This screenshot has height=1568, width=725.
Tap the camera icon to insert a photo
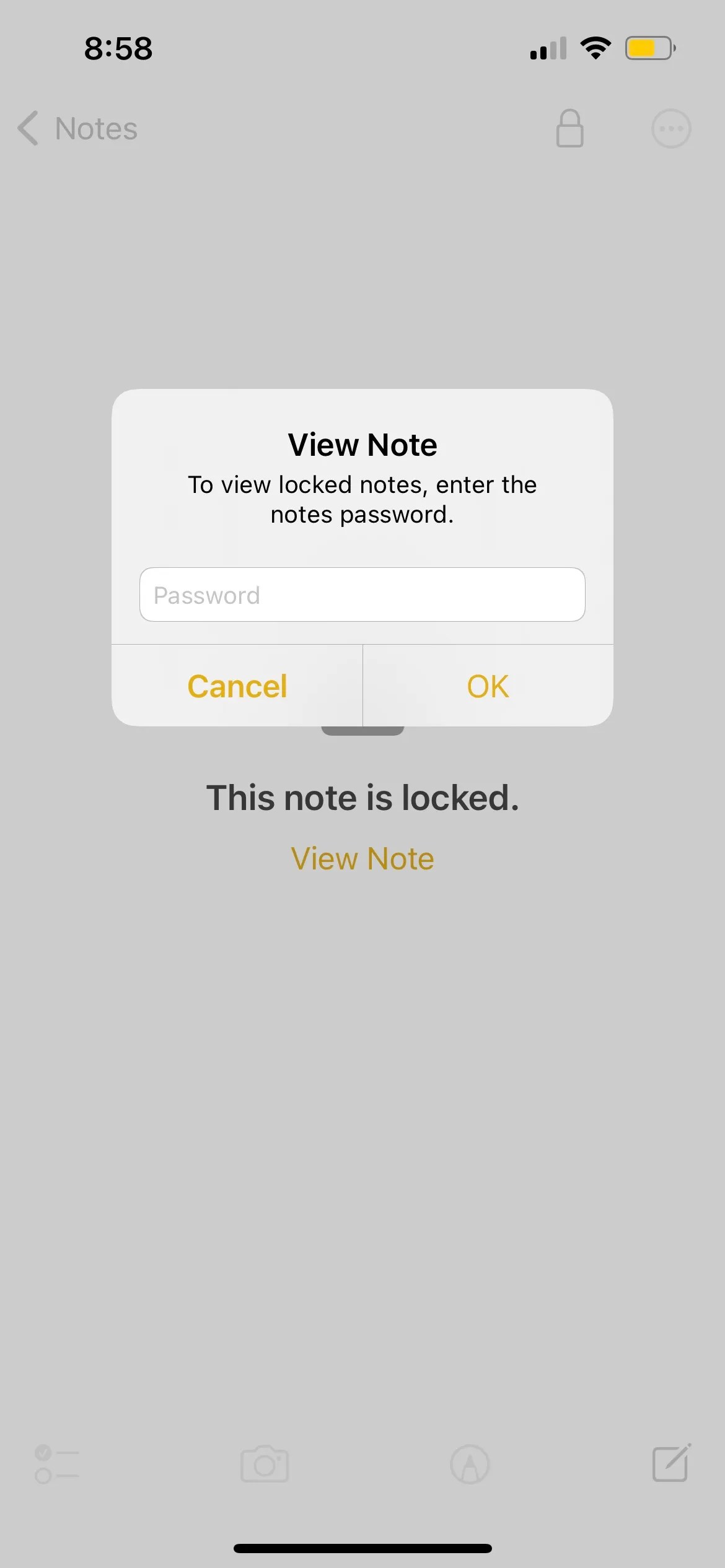pyautogui.click(x=265, y=1465)
